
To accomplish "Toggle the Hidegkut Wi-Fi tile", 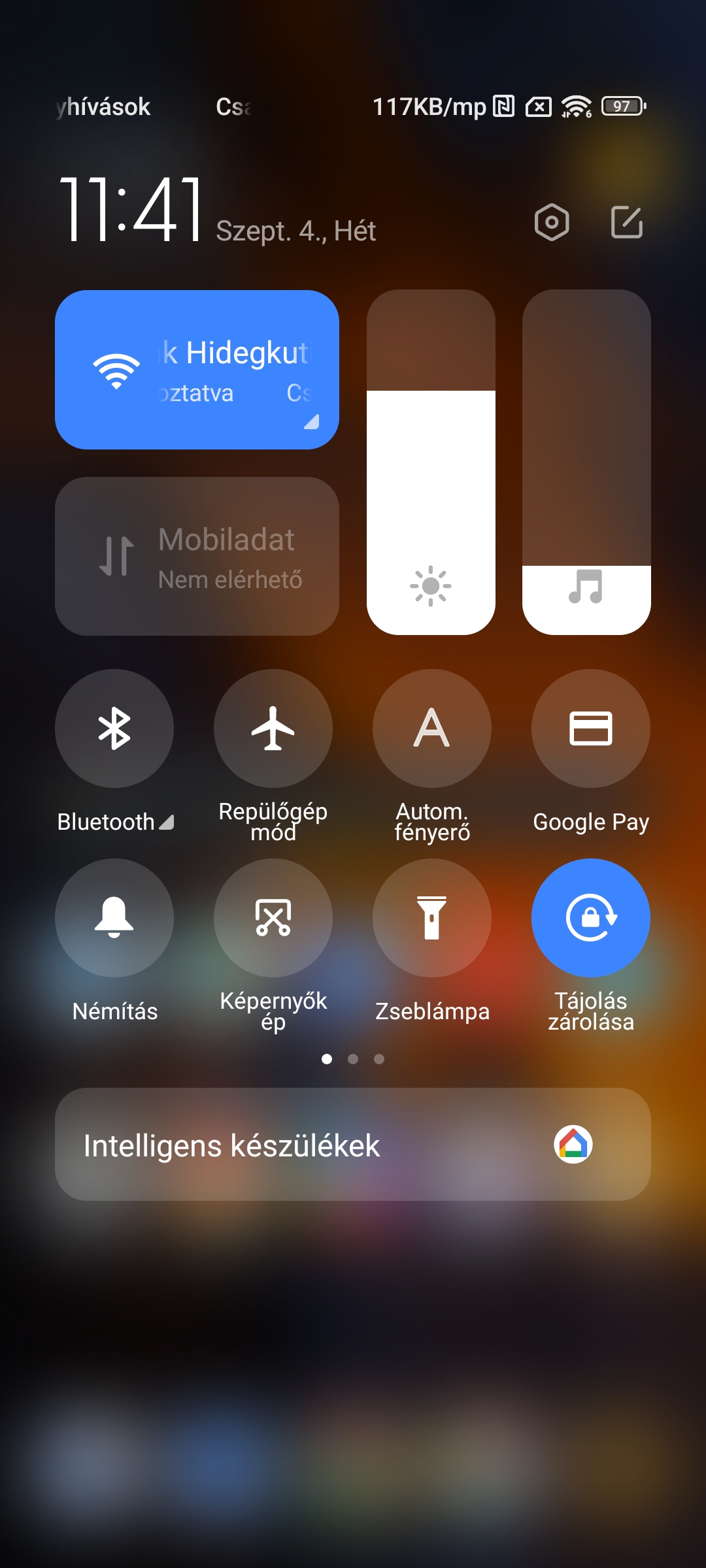I will (x=197, y=370).
